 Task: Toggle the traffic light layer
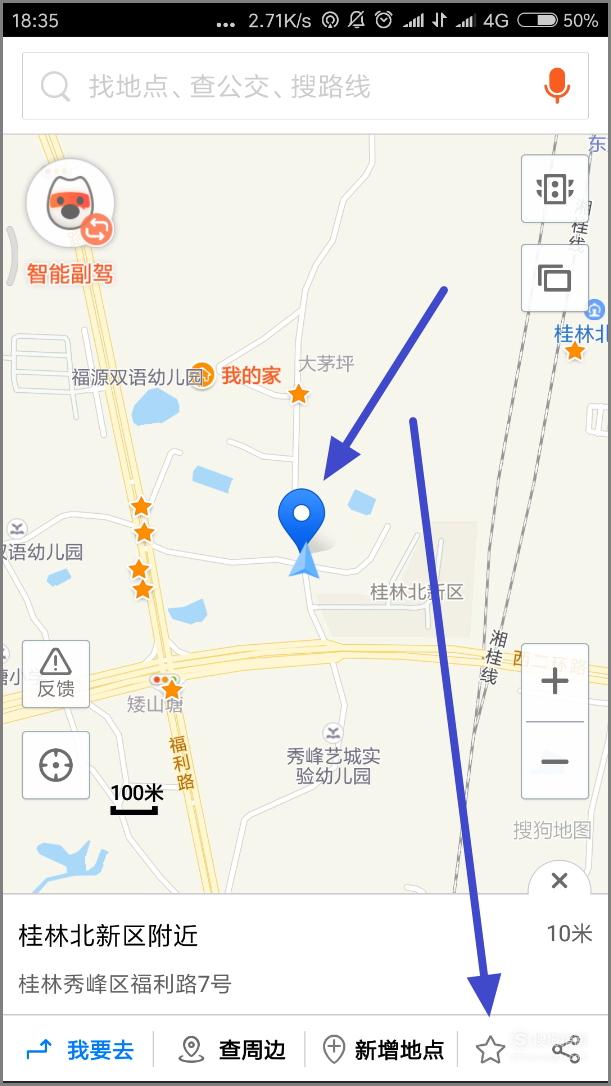click(x=555, y=189)
